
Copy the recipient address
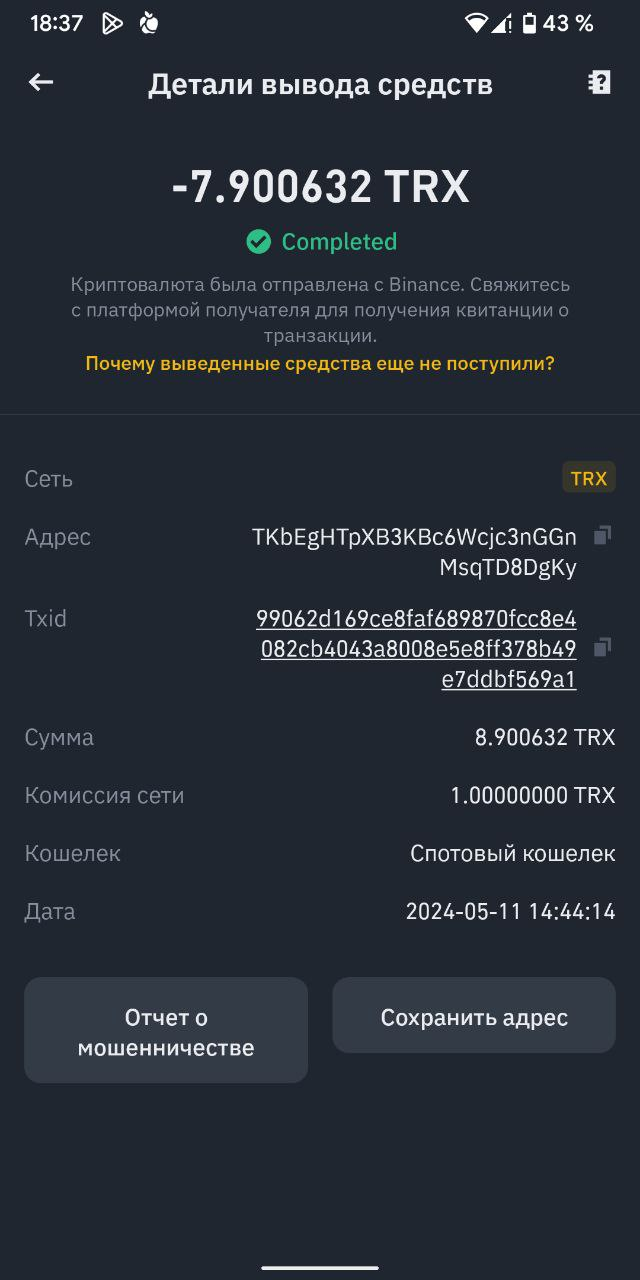click(602, 536)
